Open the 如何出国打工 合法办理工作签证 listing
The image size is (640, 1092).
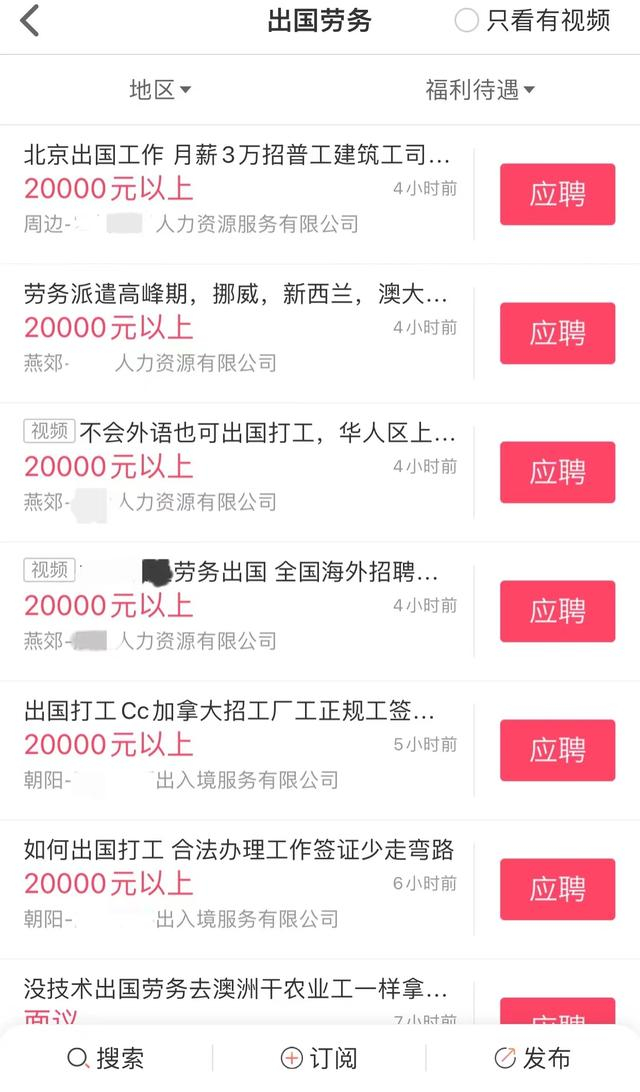pyautogui.click(x=239, y=851)
